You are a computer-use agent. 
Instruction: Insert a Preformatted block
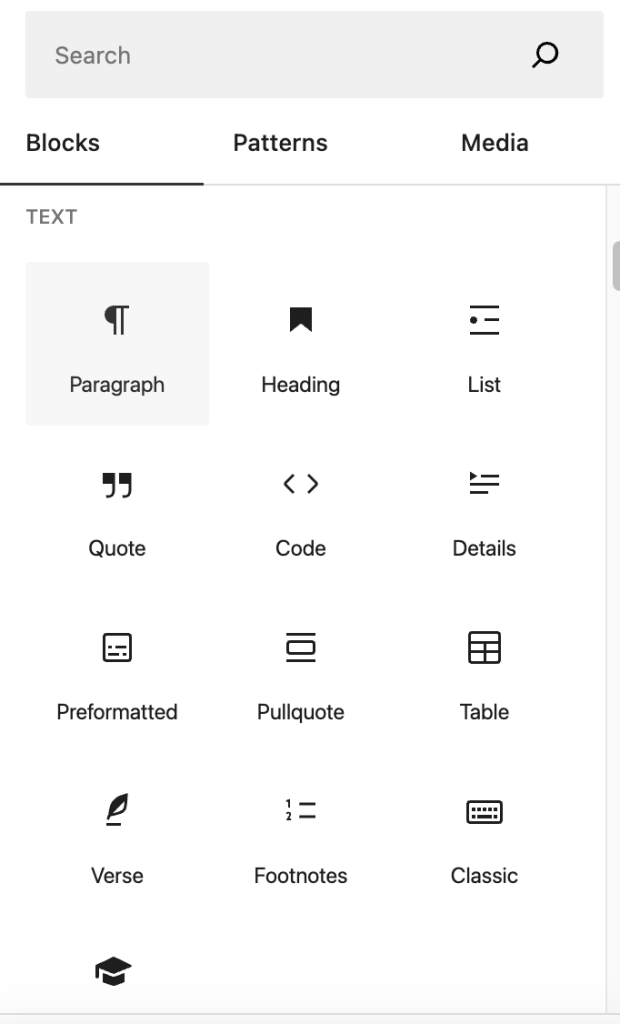(117, 671)
